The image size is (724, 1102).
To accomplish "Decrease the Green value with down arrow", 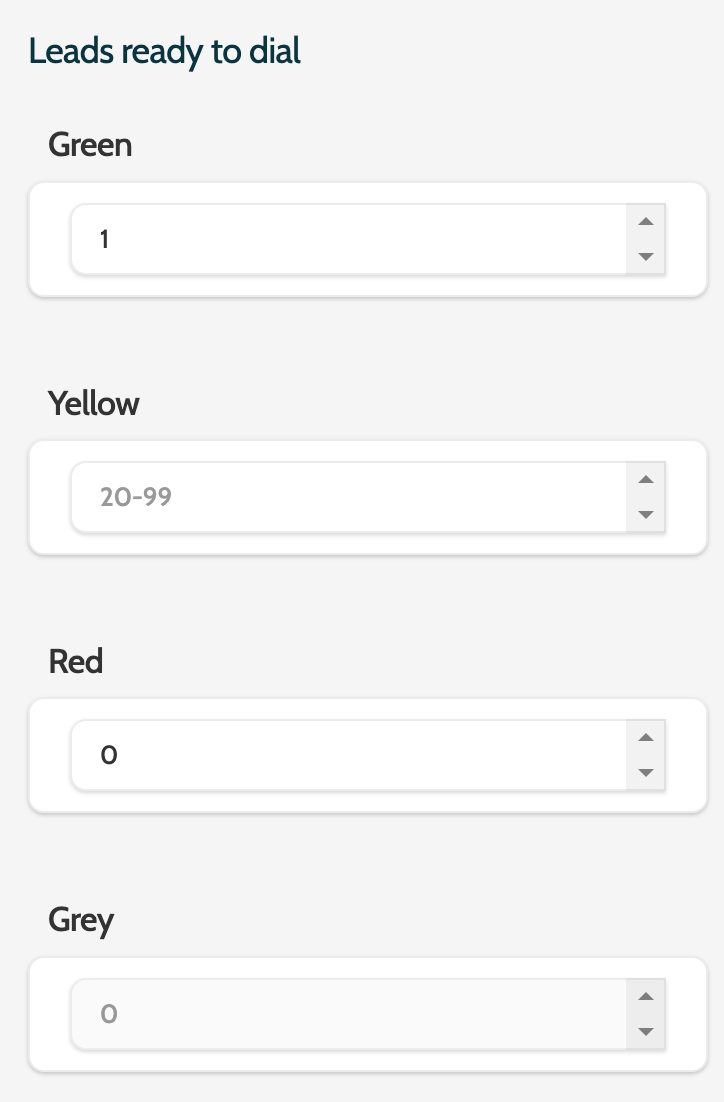I will click(645, 256).
